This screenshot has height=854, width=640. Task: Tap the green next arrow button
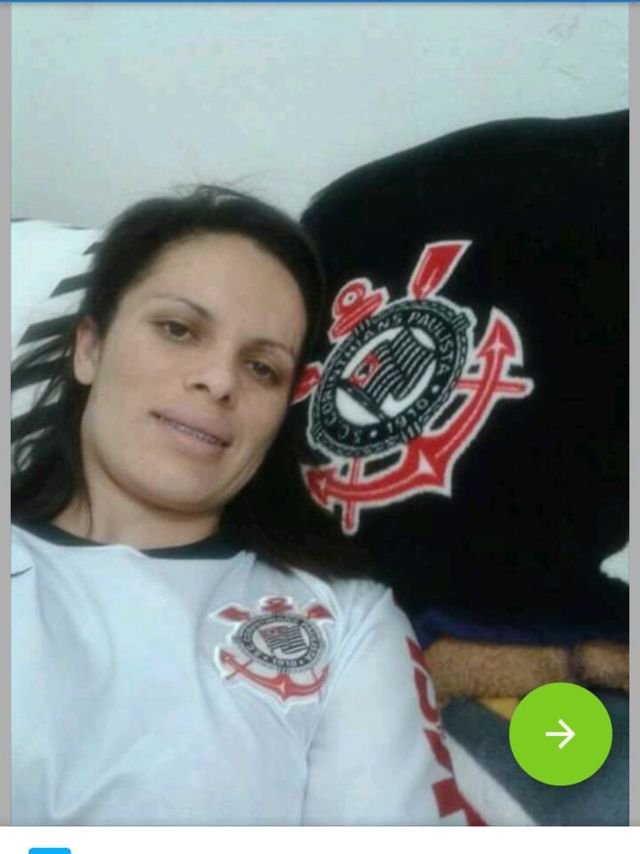tap(560, 734)
